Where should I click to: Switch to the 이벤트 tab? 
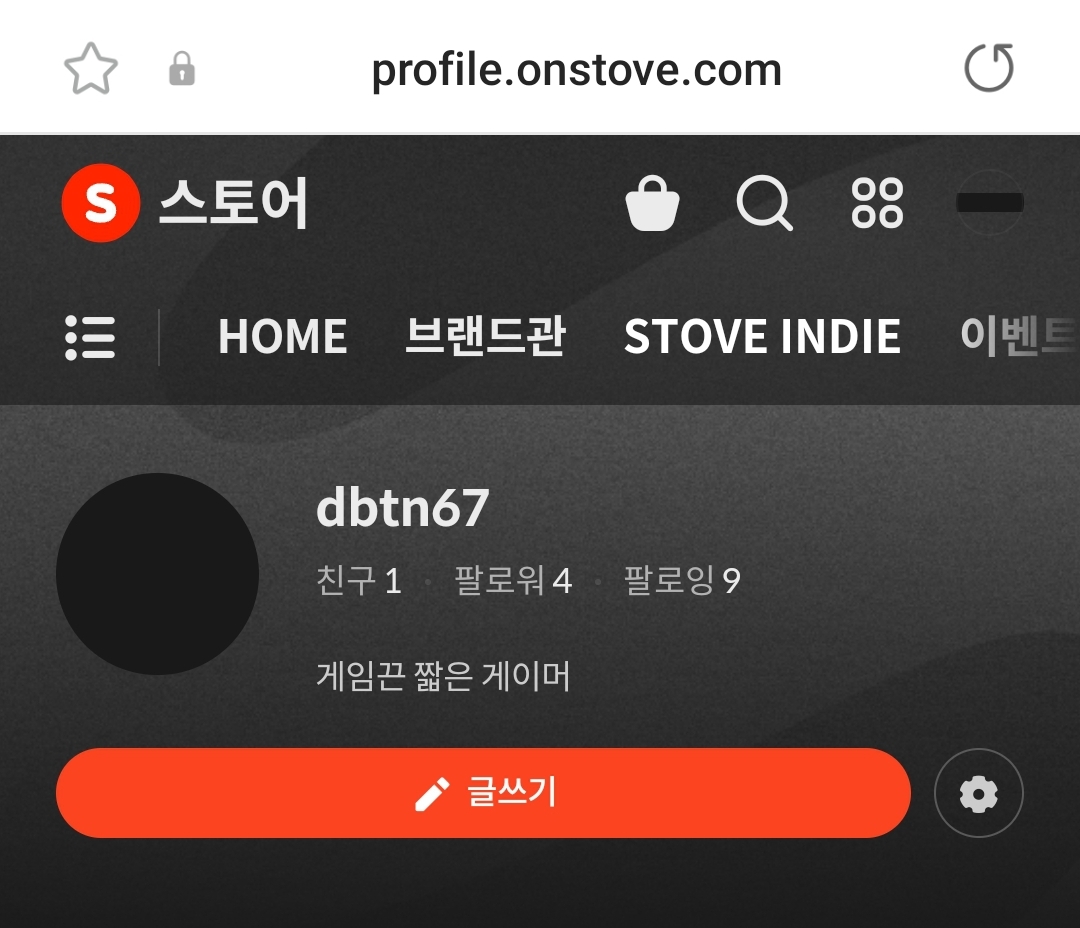1018,337
